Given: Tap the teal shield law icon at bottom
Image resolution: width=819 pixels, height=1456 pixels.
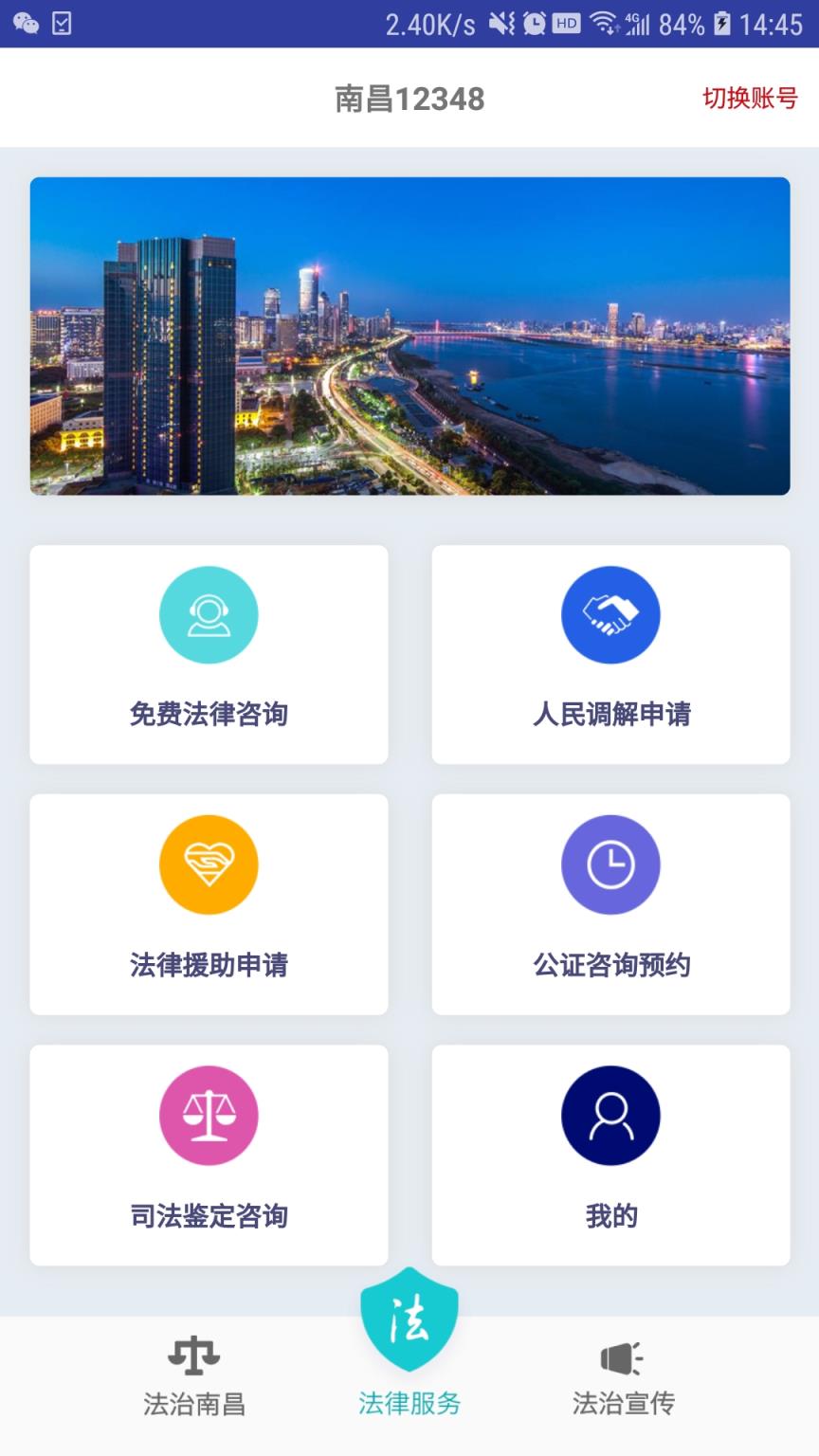Looking at the screenshot, I should 408,1316.
